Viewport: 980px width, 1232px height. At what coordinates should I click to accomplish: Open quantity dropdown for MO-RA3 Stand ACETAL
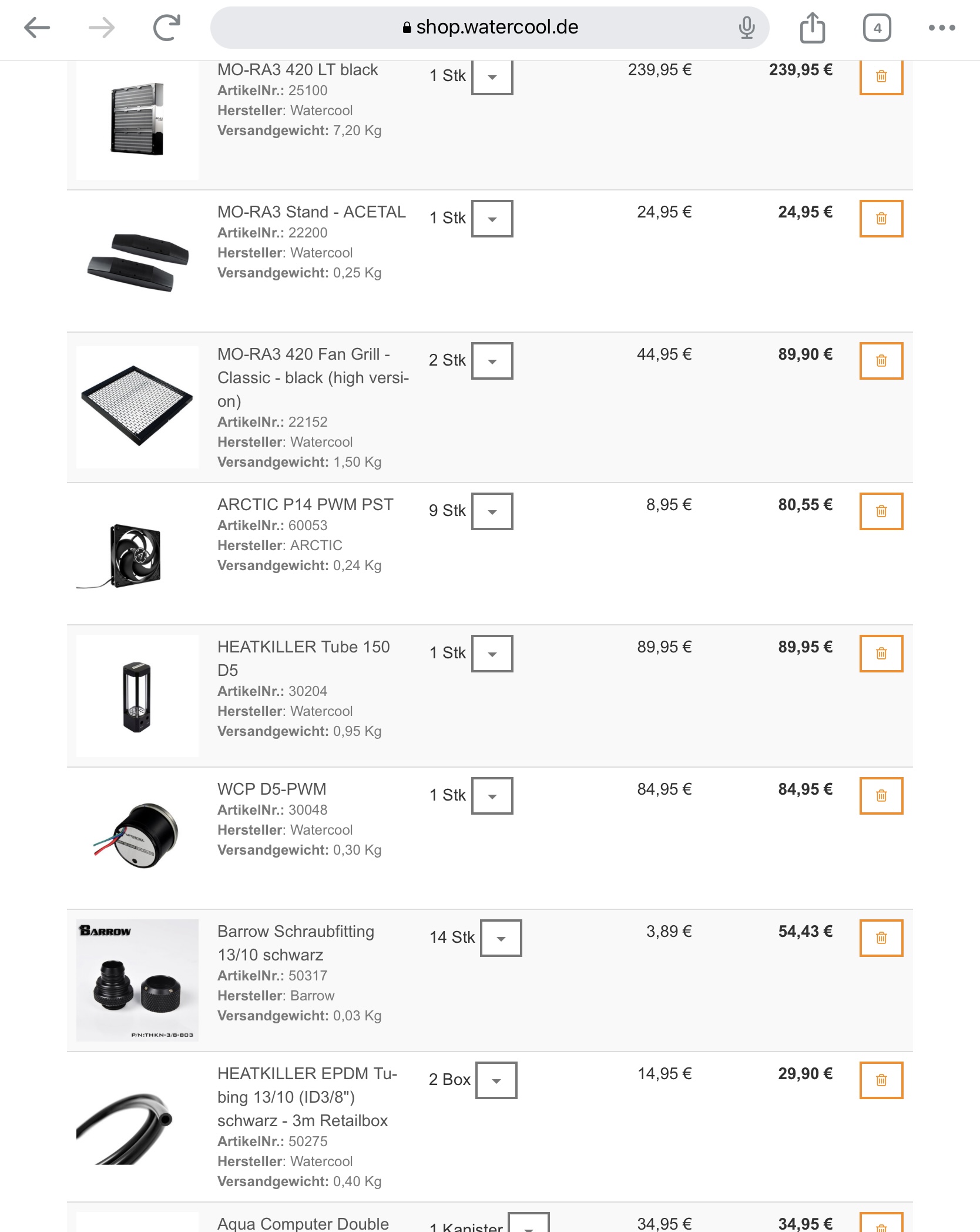[x=492, y=219]
